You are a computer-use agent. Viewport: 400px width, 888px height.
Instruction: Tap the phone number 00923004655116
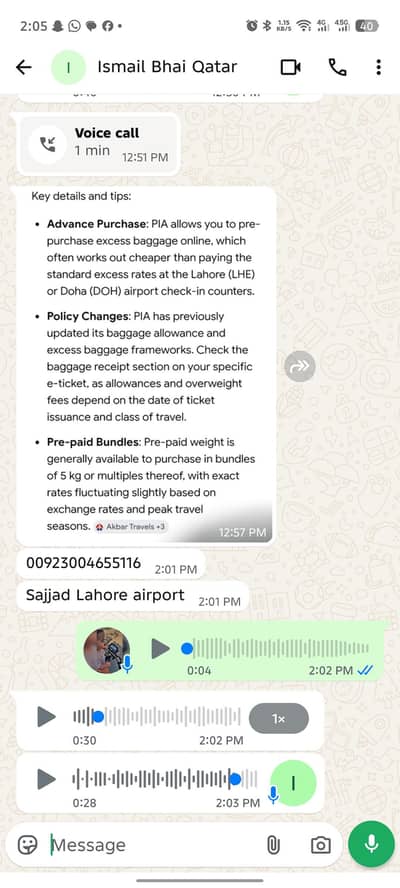tap(83, 563)
